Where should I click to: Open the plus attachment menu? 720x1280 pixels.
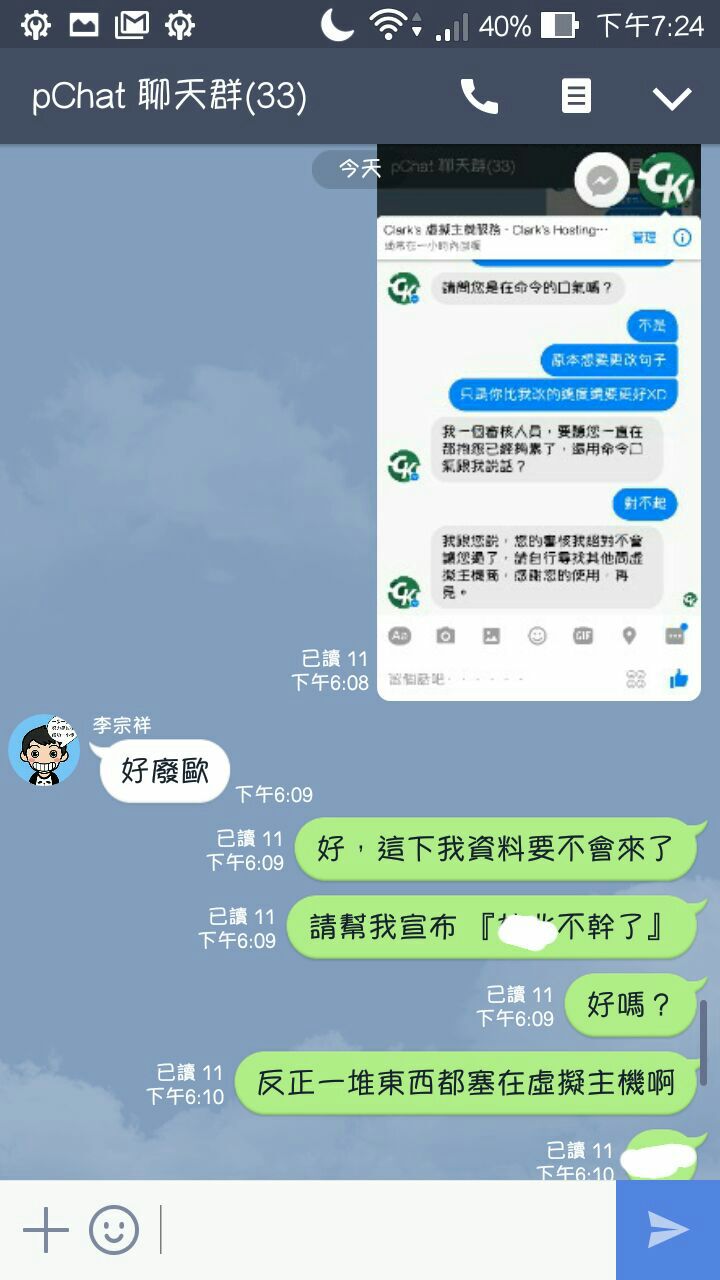[46, 1230]
